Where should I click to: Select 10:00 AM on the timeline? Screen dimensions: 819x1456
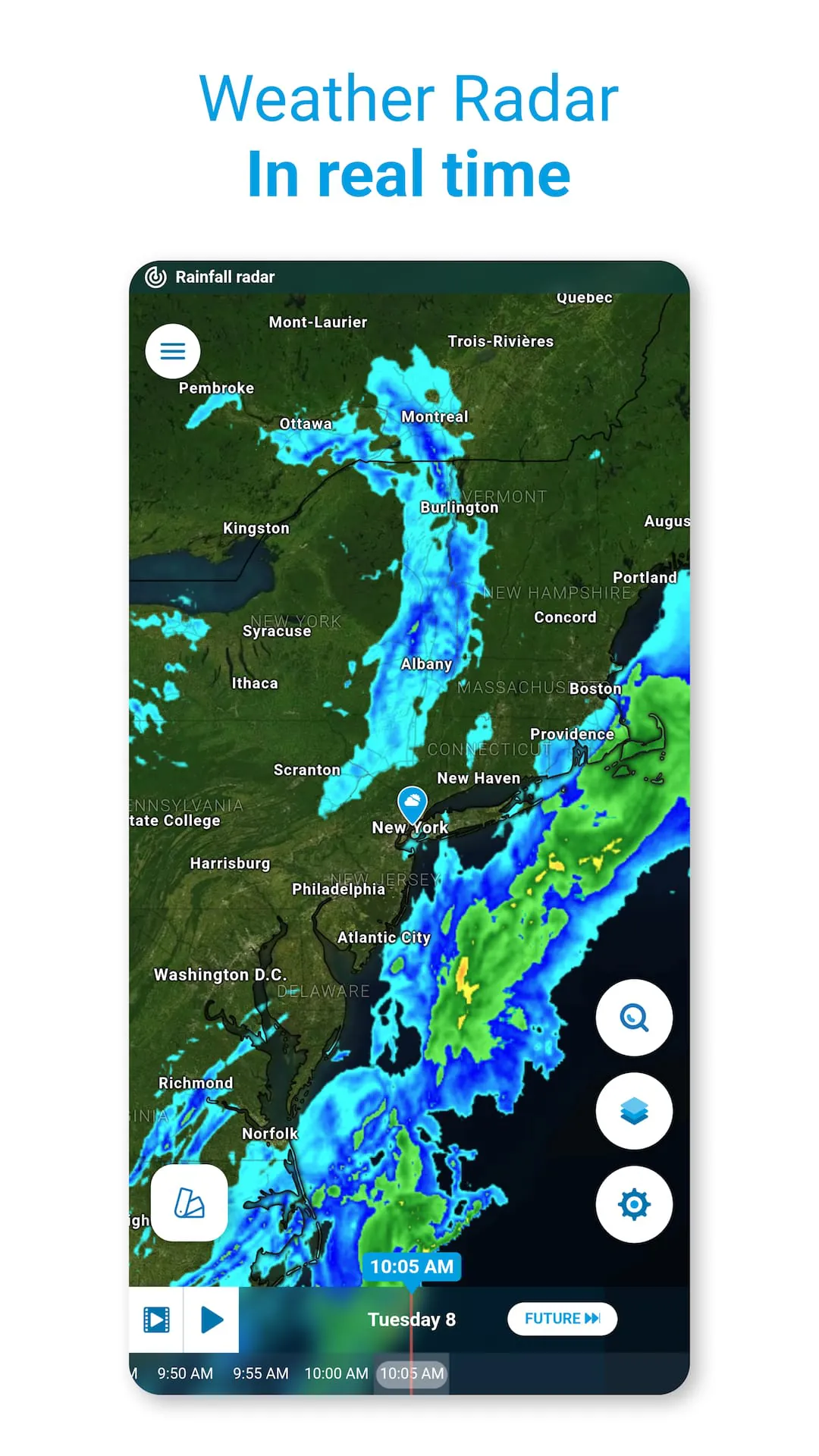(336, 1373)
